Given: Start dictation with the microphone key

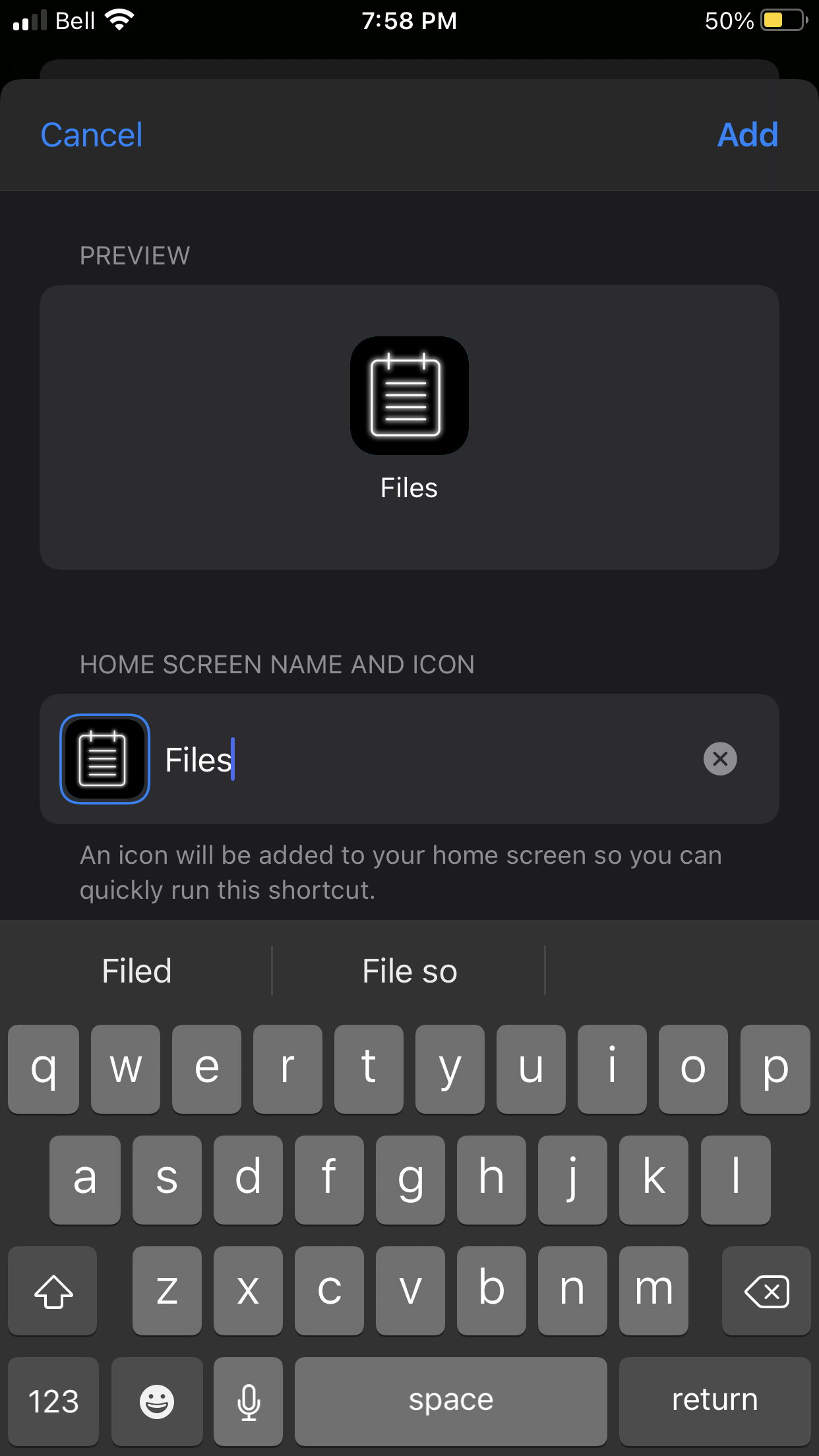Looking at the screenshot, I should tap(249, 1400).
